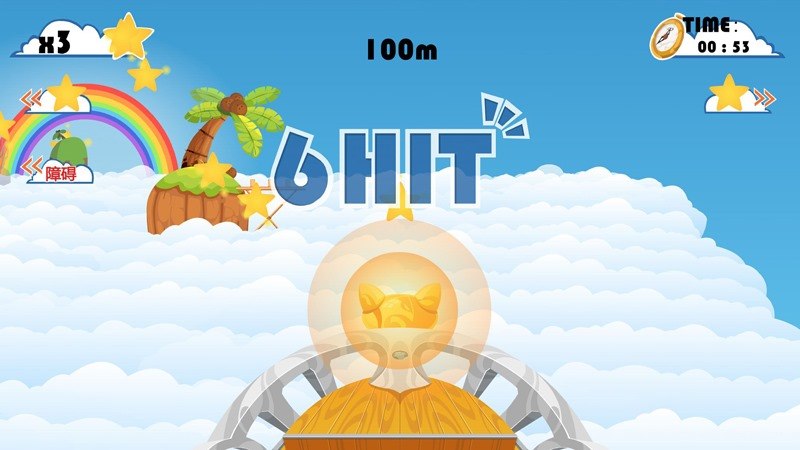
Task: Tap the right star arrow cloud
Action: tap(740, 97)
